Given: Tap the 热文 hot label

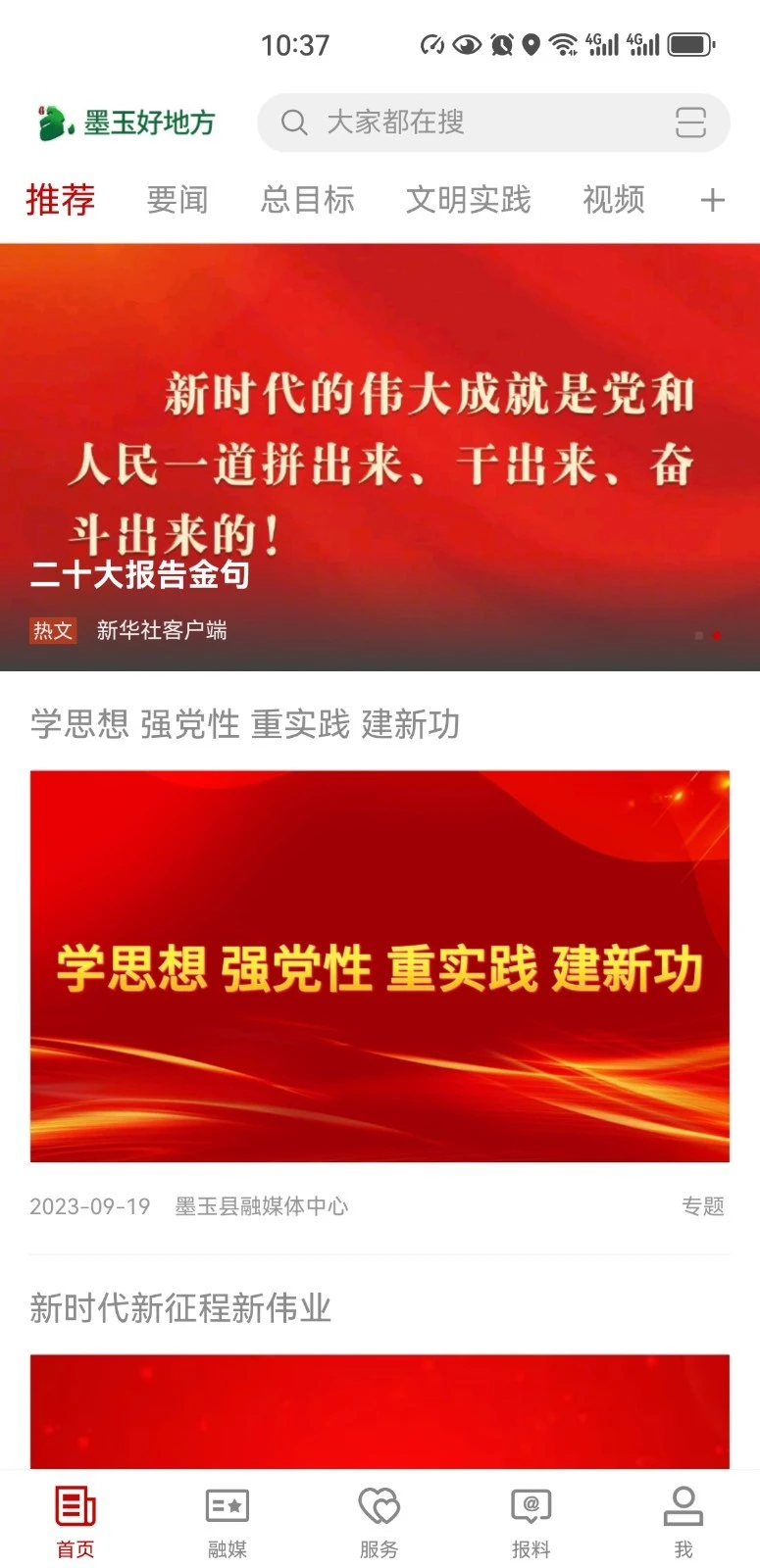Looking at the screenshot, I should (52, 631).
